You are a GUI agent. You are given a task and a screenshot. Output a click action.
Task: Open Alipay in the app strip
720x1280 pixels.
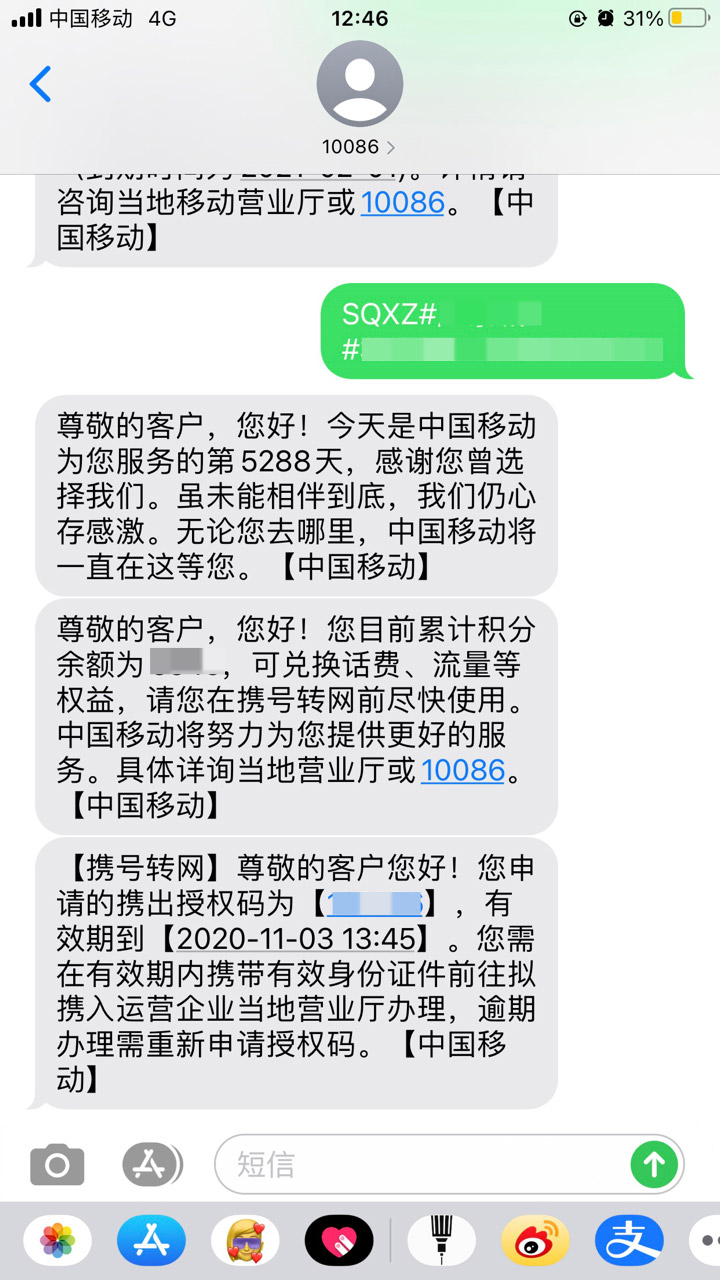point(630,1242)
